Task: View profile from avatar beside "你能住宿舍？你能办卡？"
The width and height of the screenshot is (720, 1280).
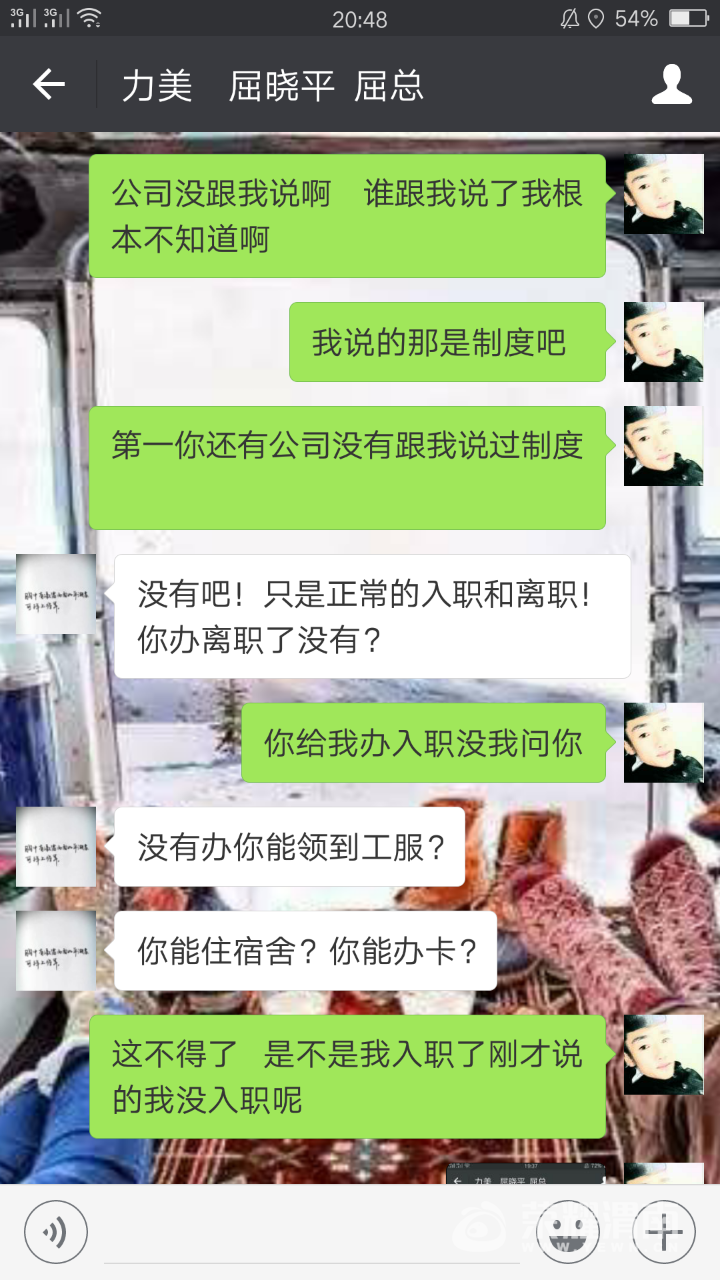Action: 56,950
